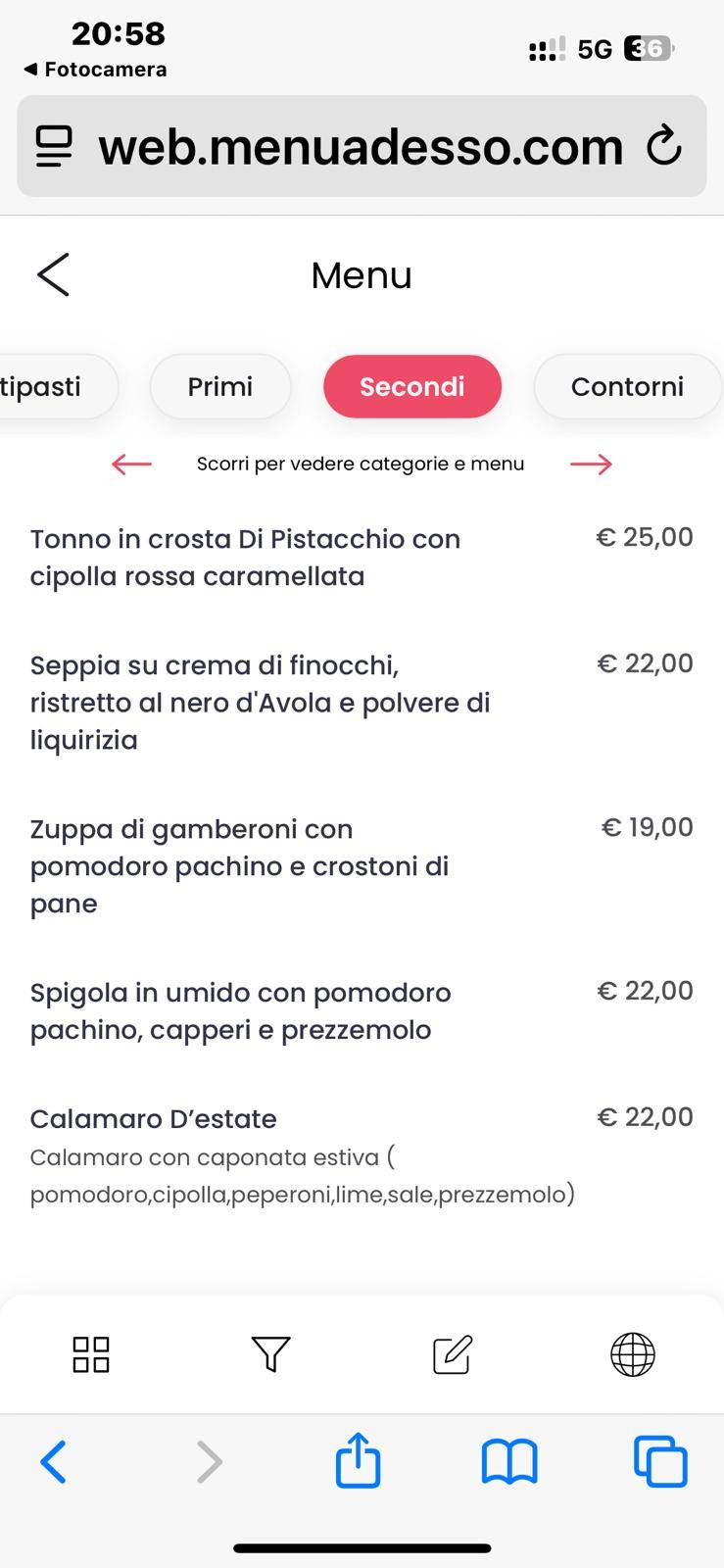Screen dimensions: 724x1568
Task: Select the Secondi category
Action: (x=412, y=386)
